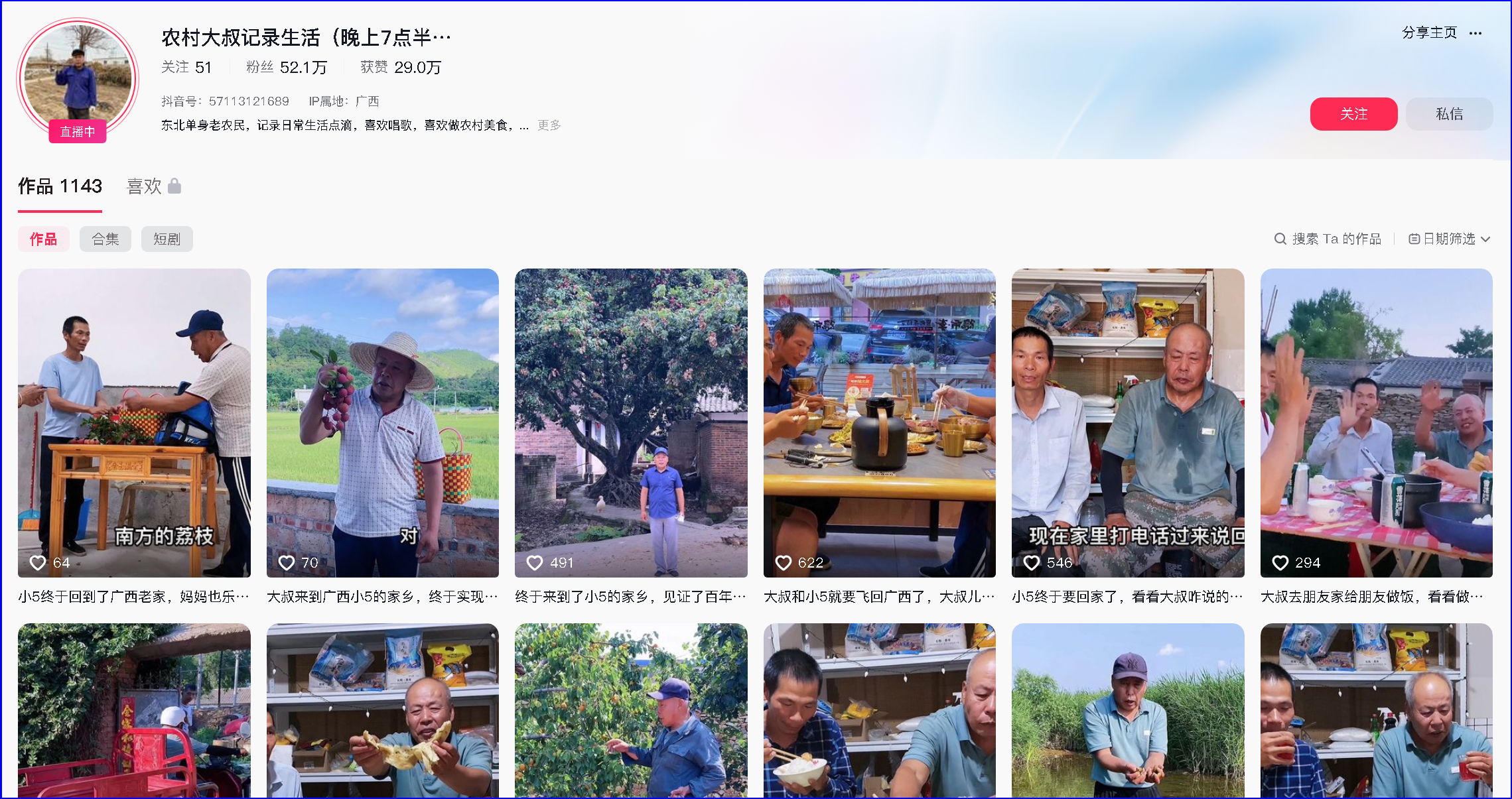Send a private message via 私信
1512x799 pixels.
click(1448, 114)
